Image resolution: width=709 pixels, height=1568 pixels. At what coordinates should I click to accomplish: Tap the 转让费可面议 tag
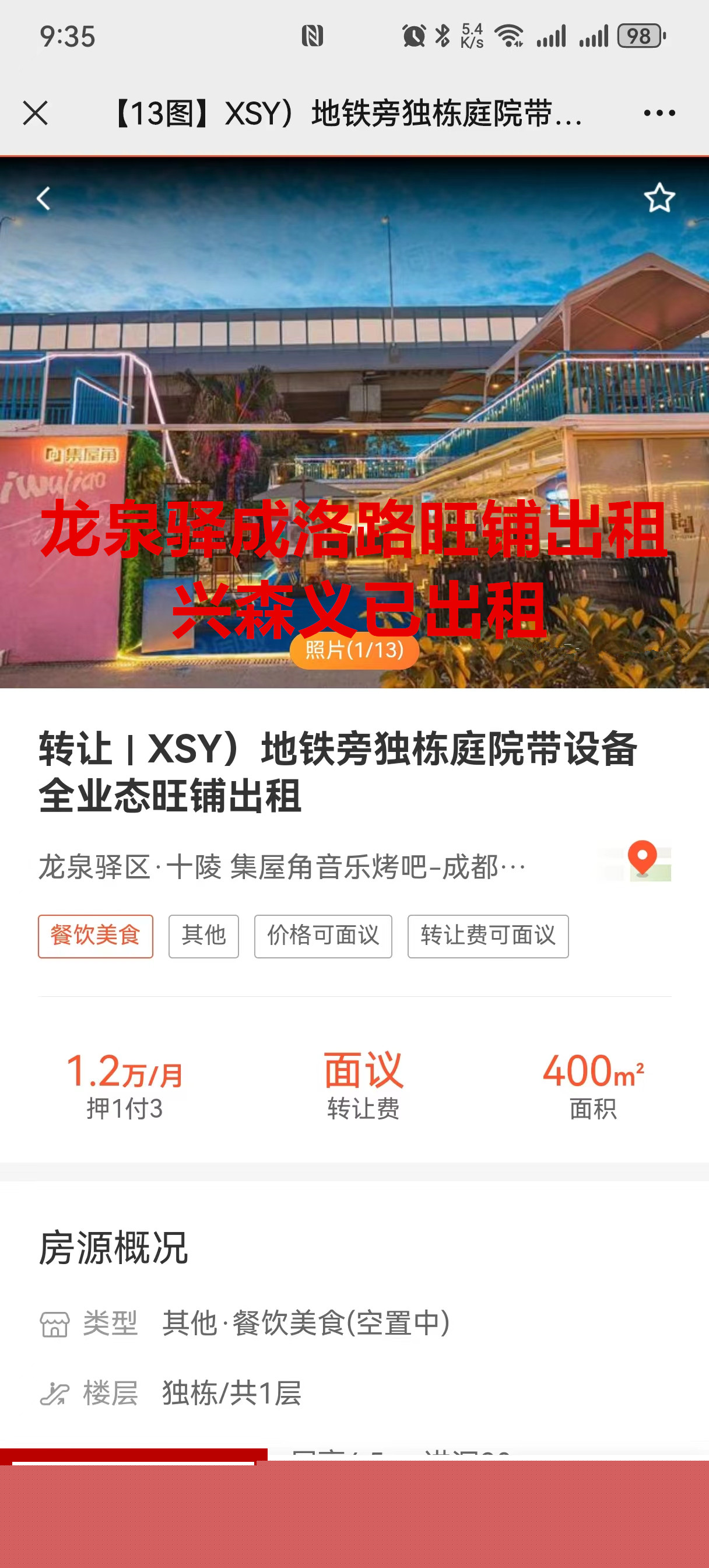click(487, 936)
